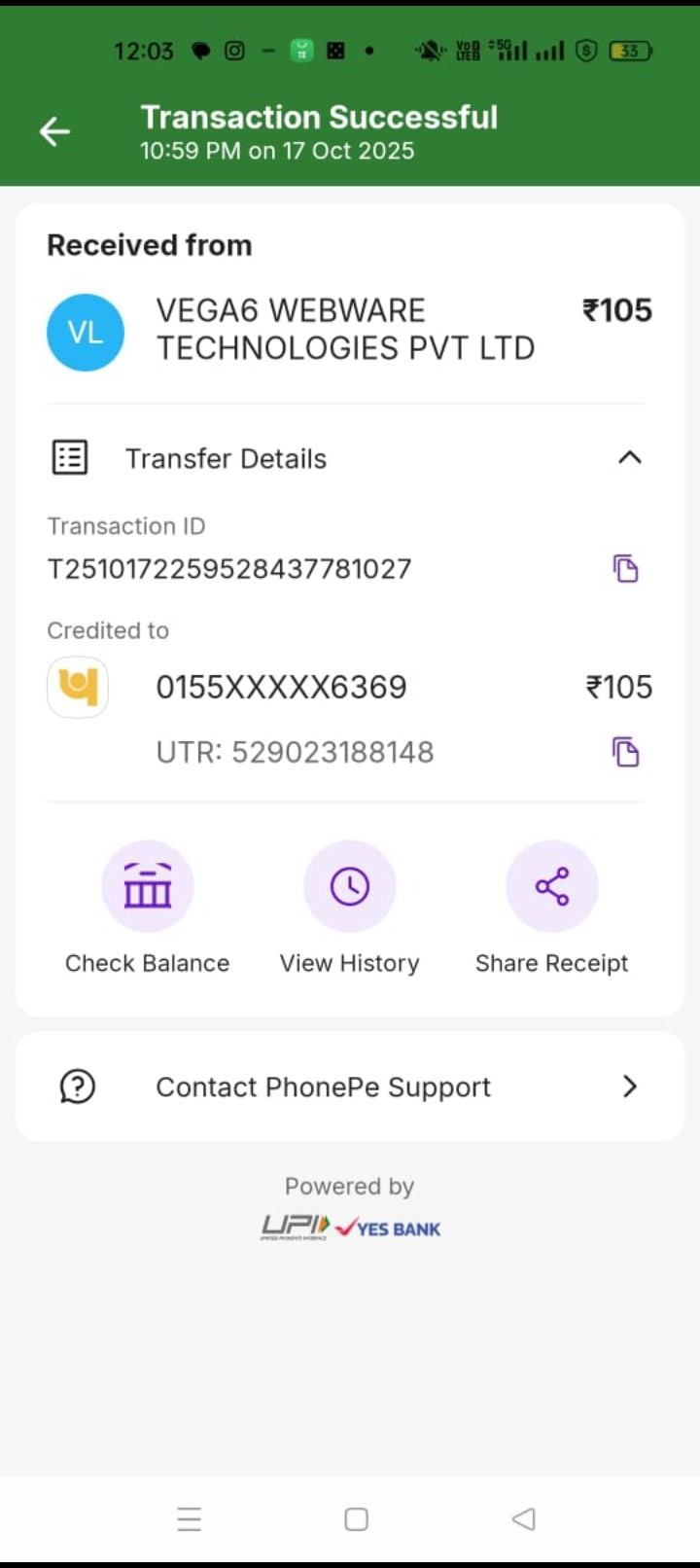700x1568 pixels.
Task: Check account balance
Action: tap(148, 887)
